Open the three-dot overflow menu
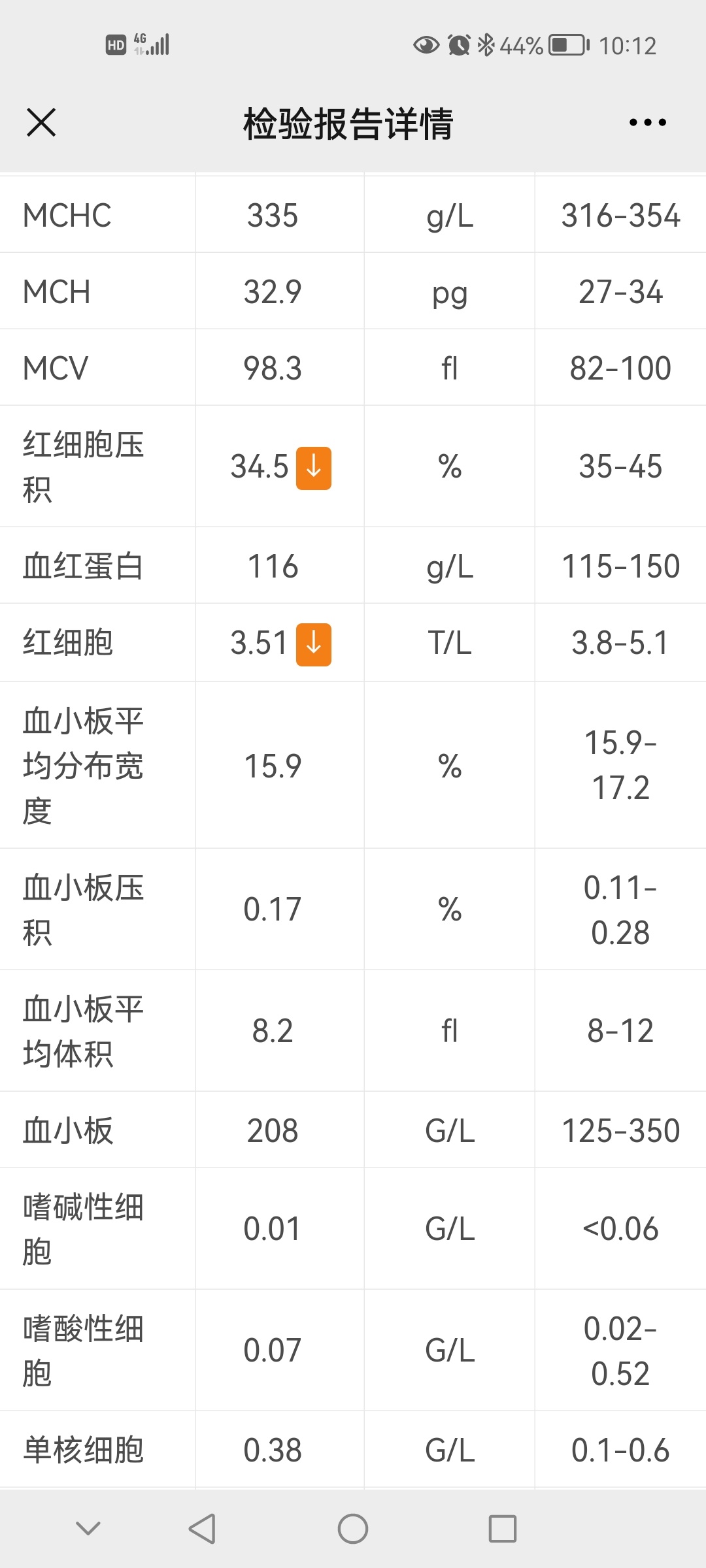706x1568 pixels. click(647, 122)
